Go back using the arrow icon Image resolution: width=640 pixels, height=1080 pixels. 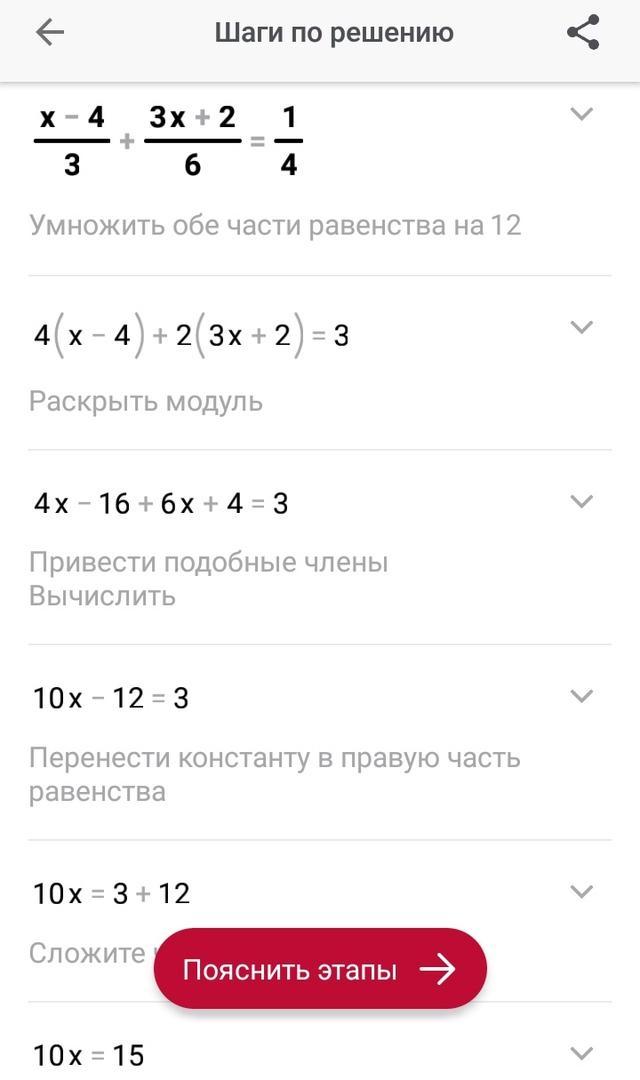tap(49, 33)
